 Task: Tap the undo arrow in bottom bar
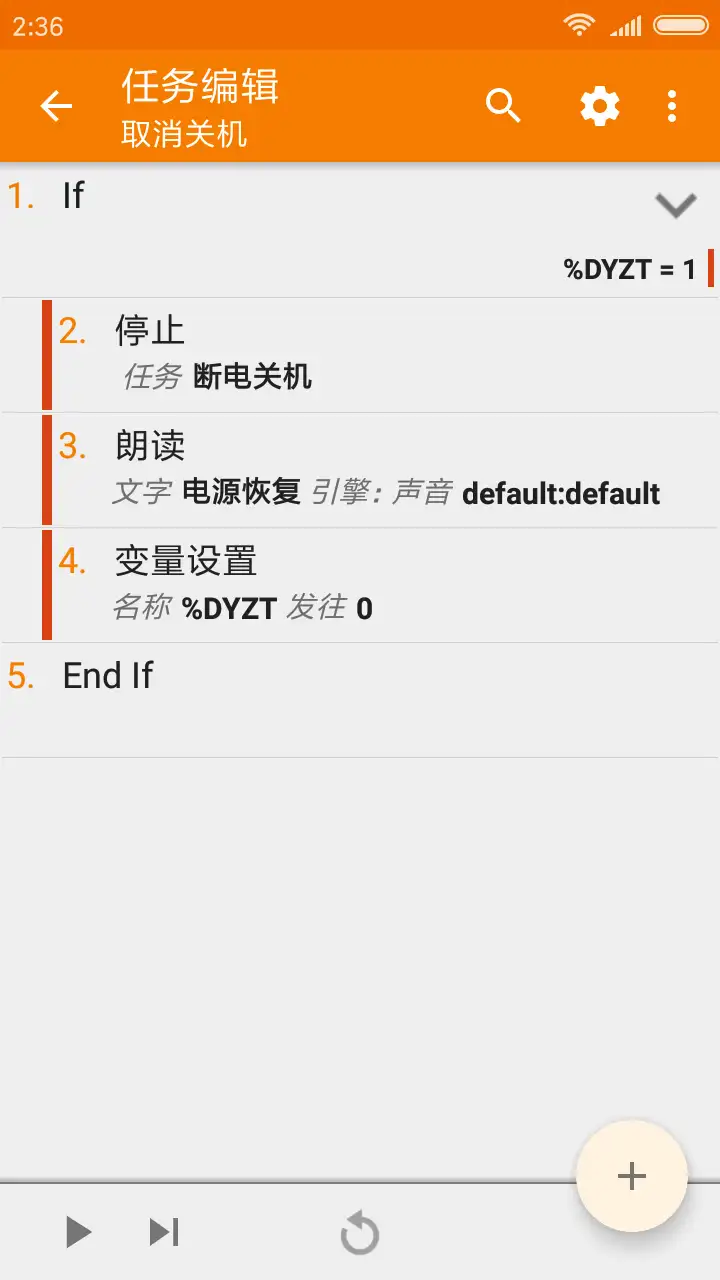point(360,1233)
